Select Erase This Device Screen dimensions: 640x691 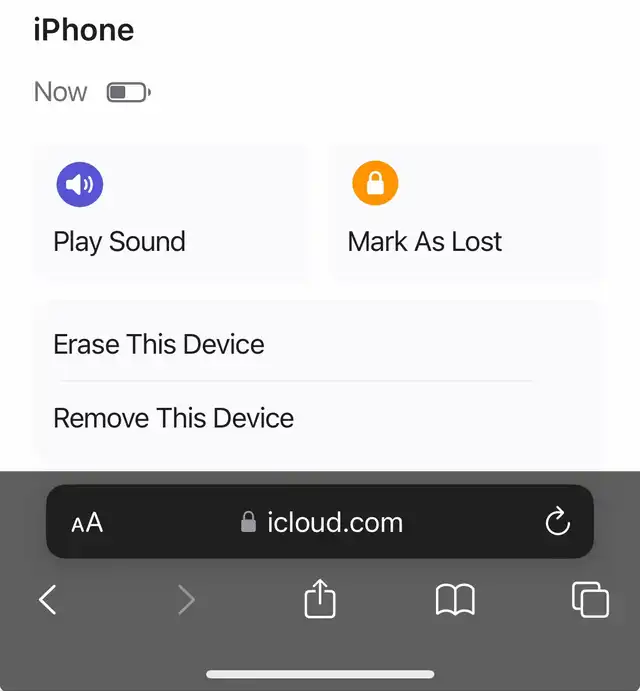[159, 344]
